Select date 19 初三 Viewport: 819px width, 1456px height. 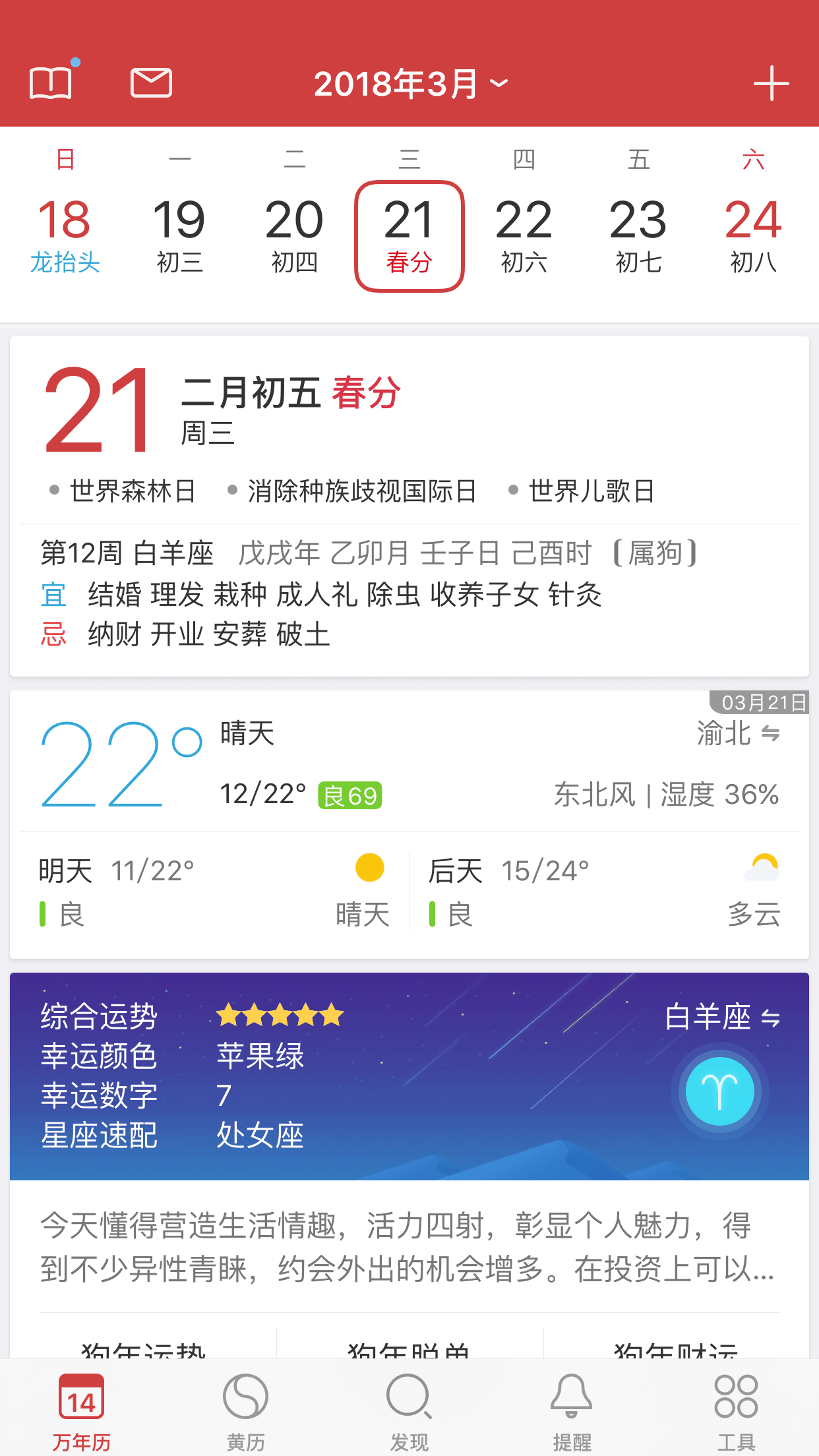[179, 235]
